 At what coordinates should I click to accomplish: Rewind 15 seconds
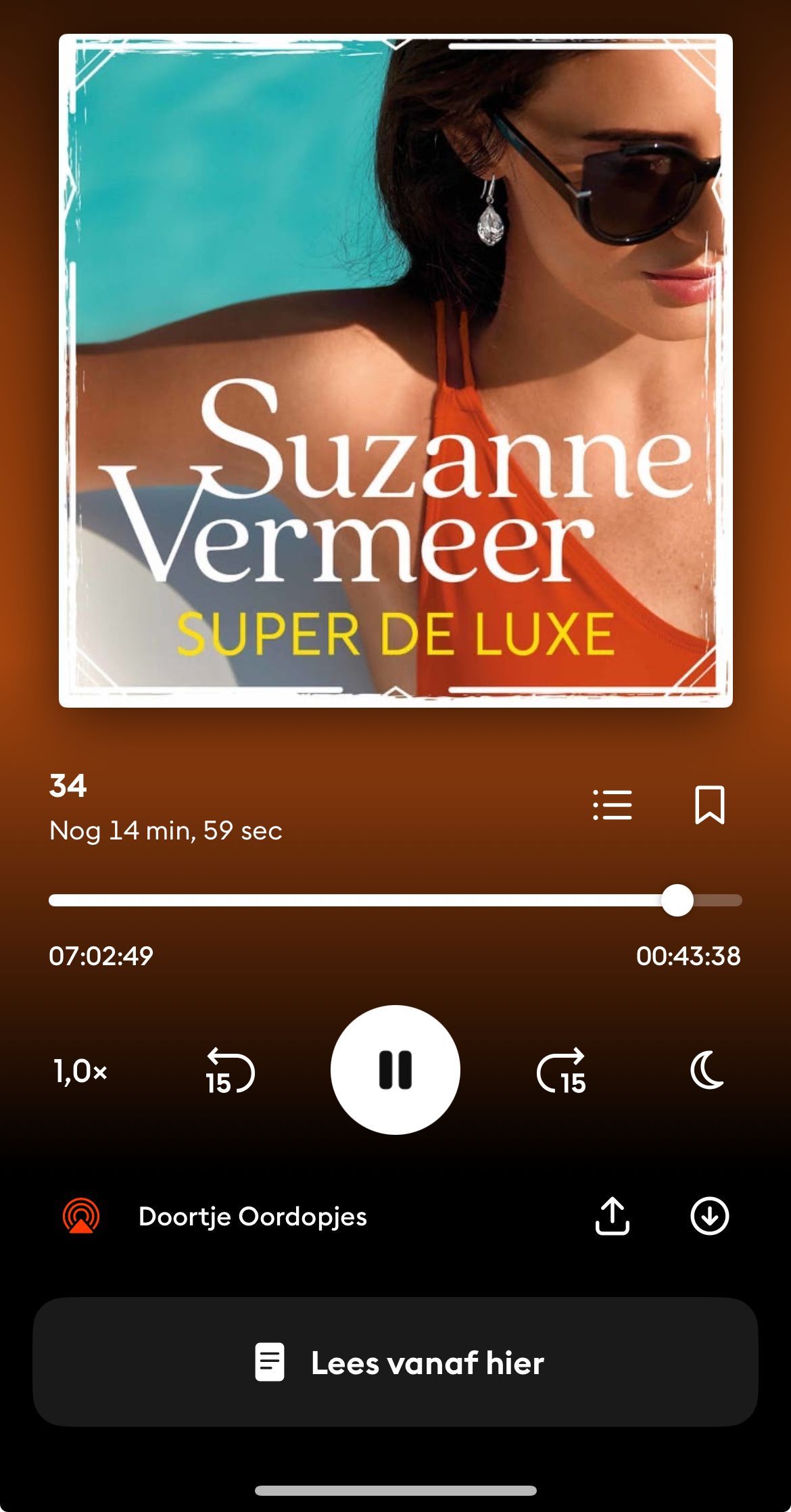[x=230, y=1071]
